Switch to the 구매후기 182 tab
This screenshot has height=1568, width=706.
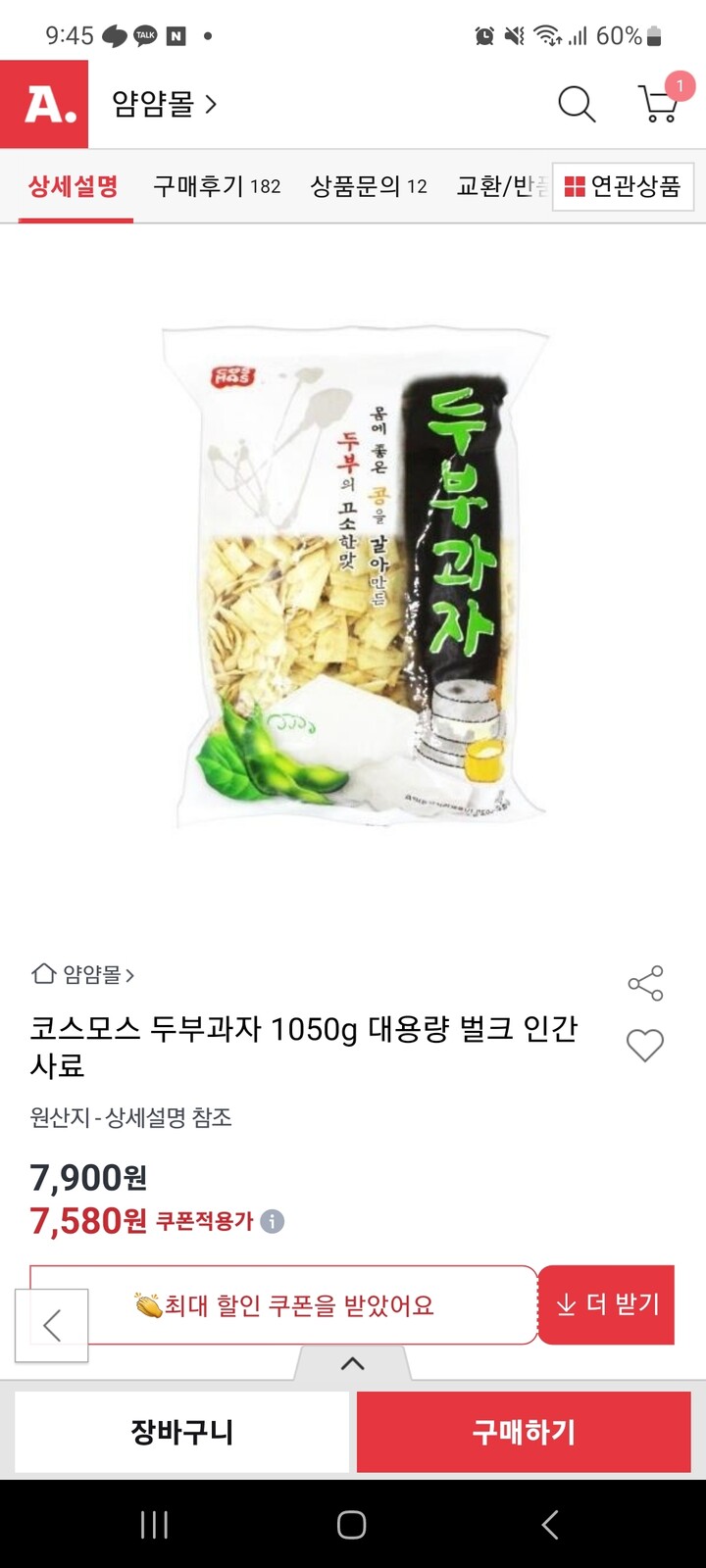pyautogui.click(x=218, y=186)
